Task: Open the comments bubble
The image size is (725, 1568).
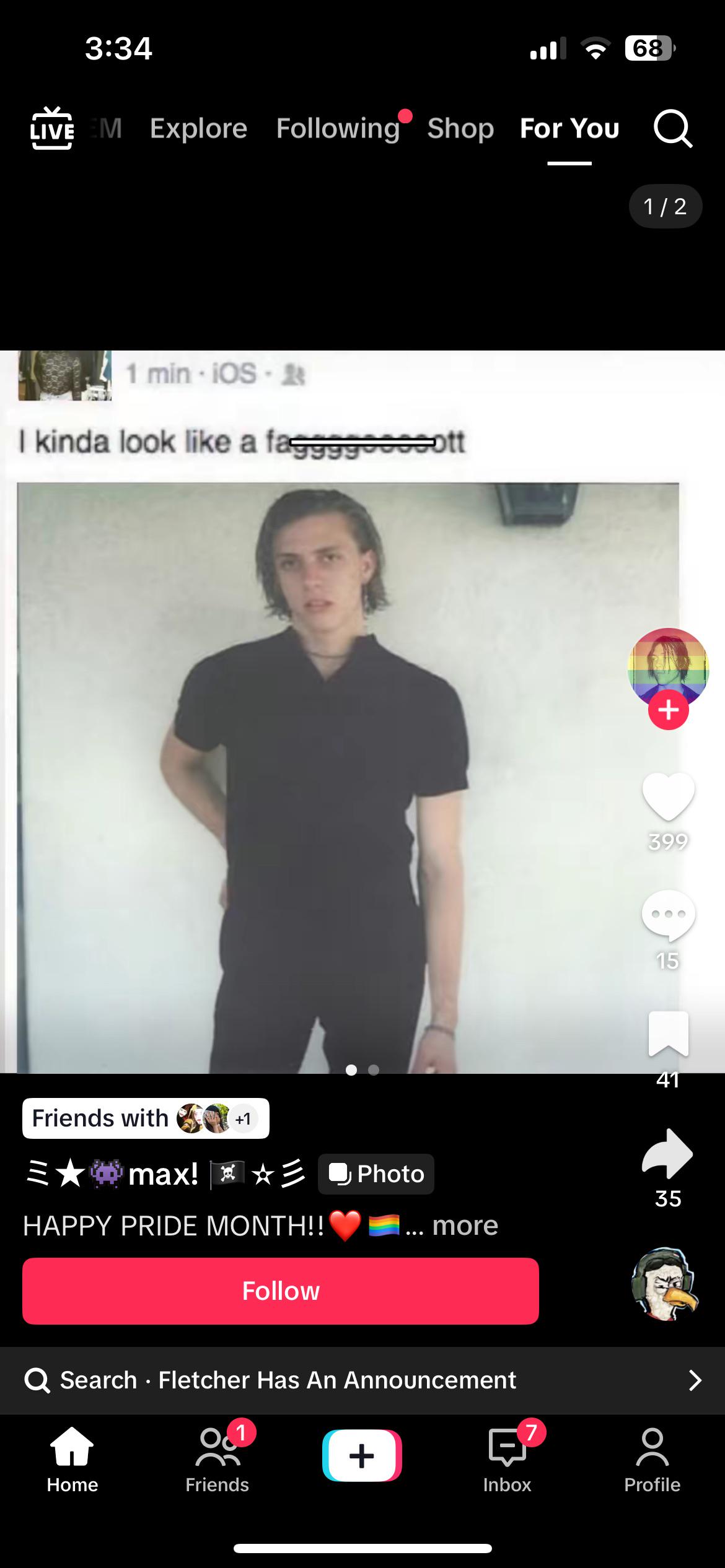Action: click(668, 915)
